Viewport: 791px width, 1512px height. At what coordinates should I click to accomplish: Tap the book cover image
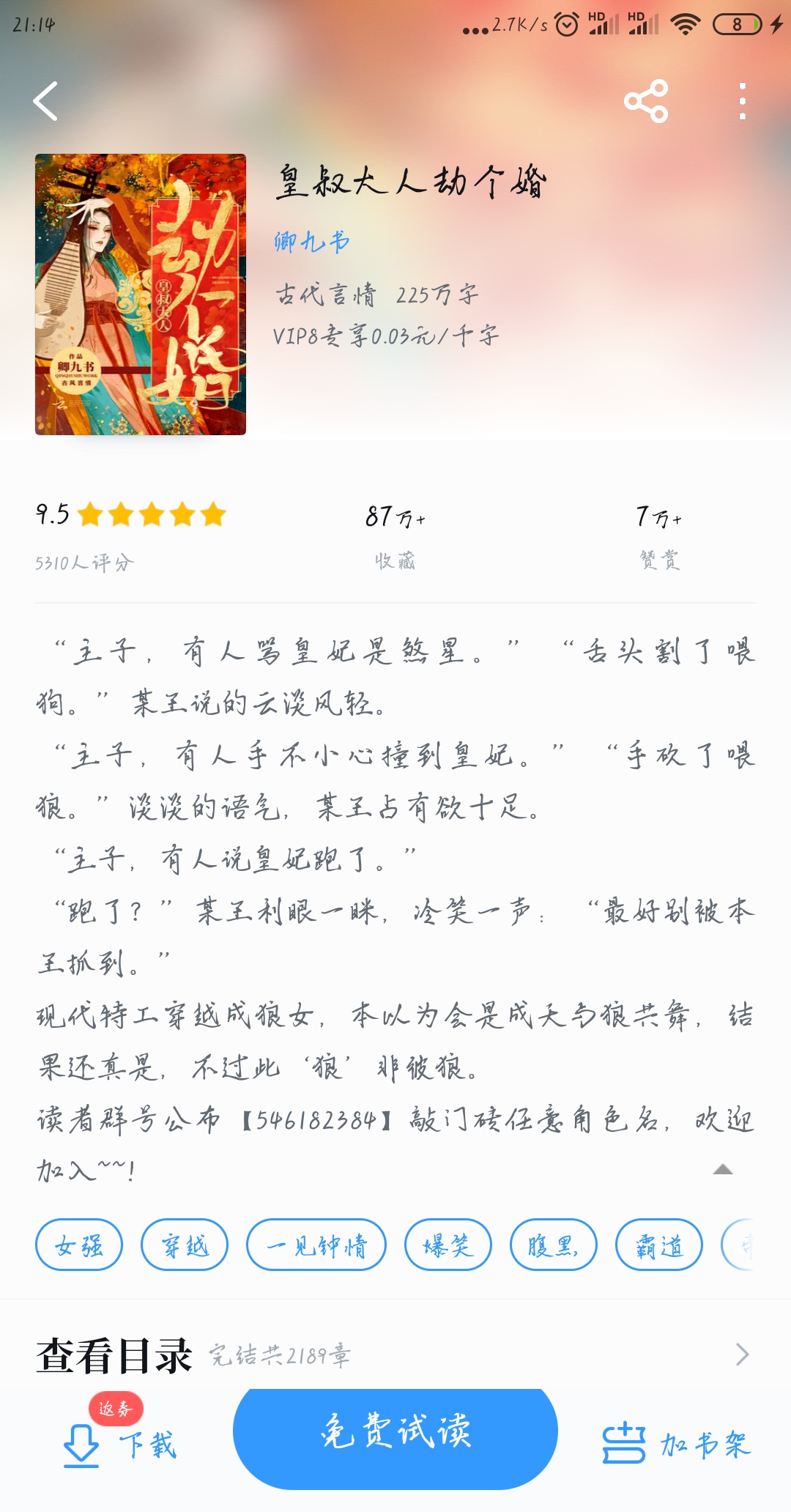pos(141,294)
